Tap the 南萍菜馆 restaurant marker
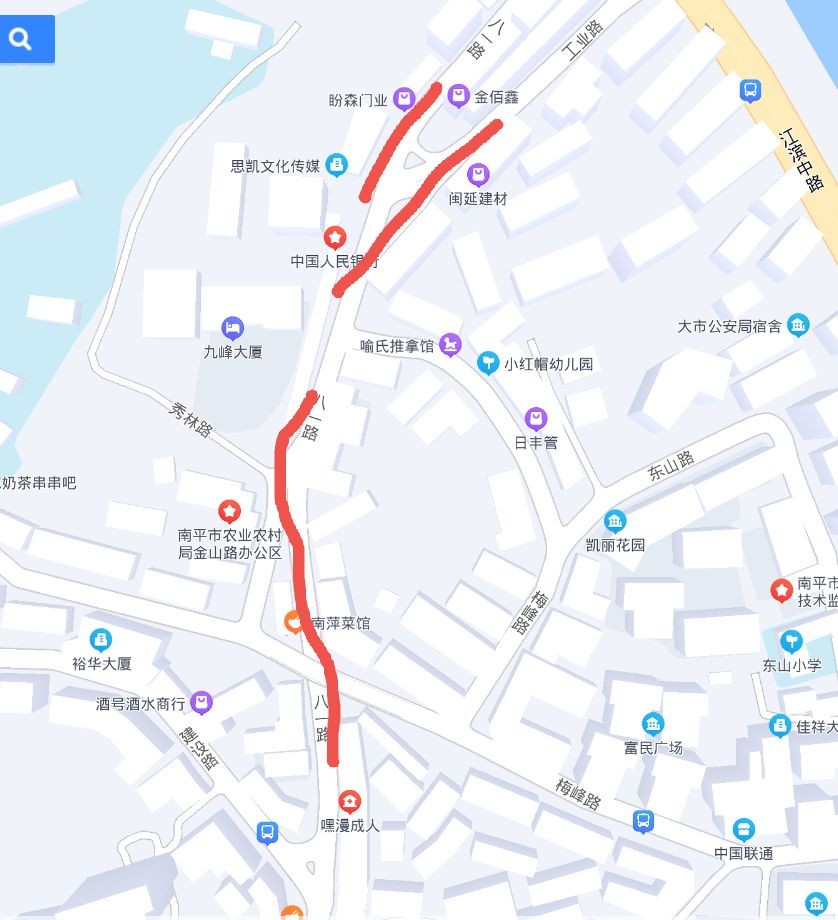The image size is (838, 920). click(295, 622)
